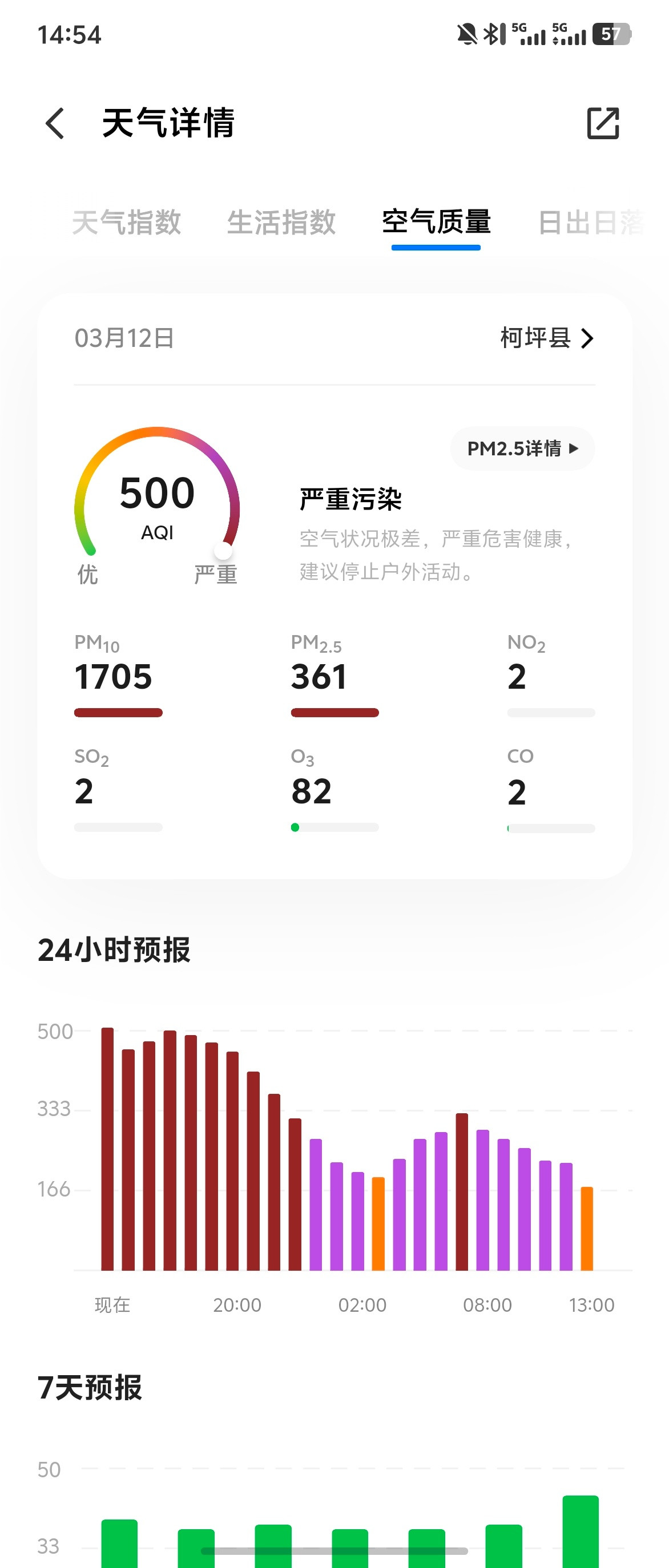Open the PM2.5详情 button
This screenshot has width=669, height=1568.
point(522,448)
